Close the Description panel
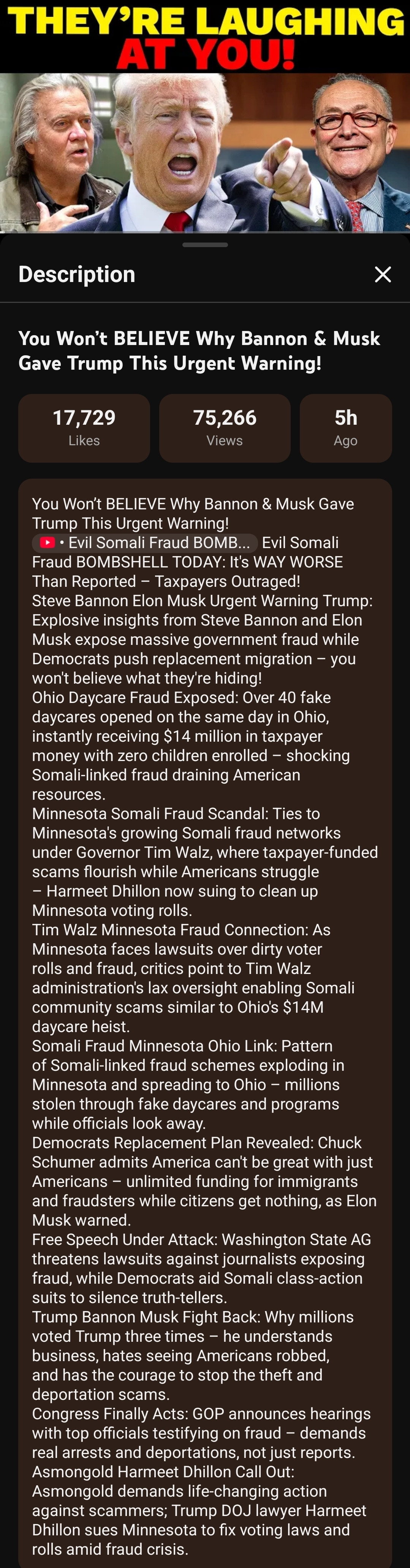This screenshot has width=410, height=1568. [383, 274]
